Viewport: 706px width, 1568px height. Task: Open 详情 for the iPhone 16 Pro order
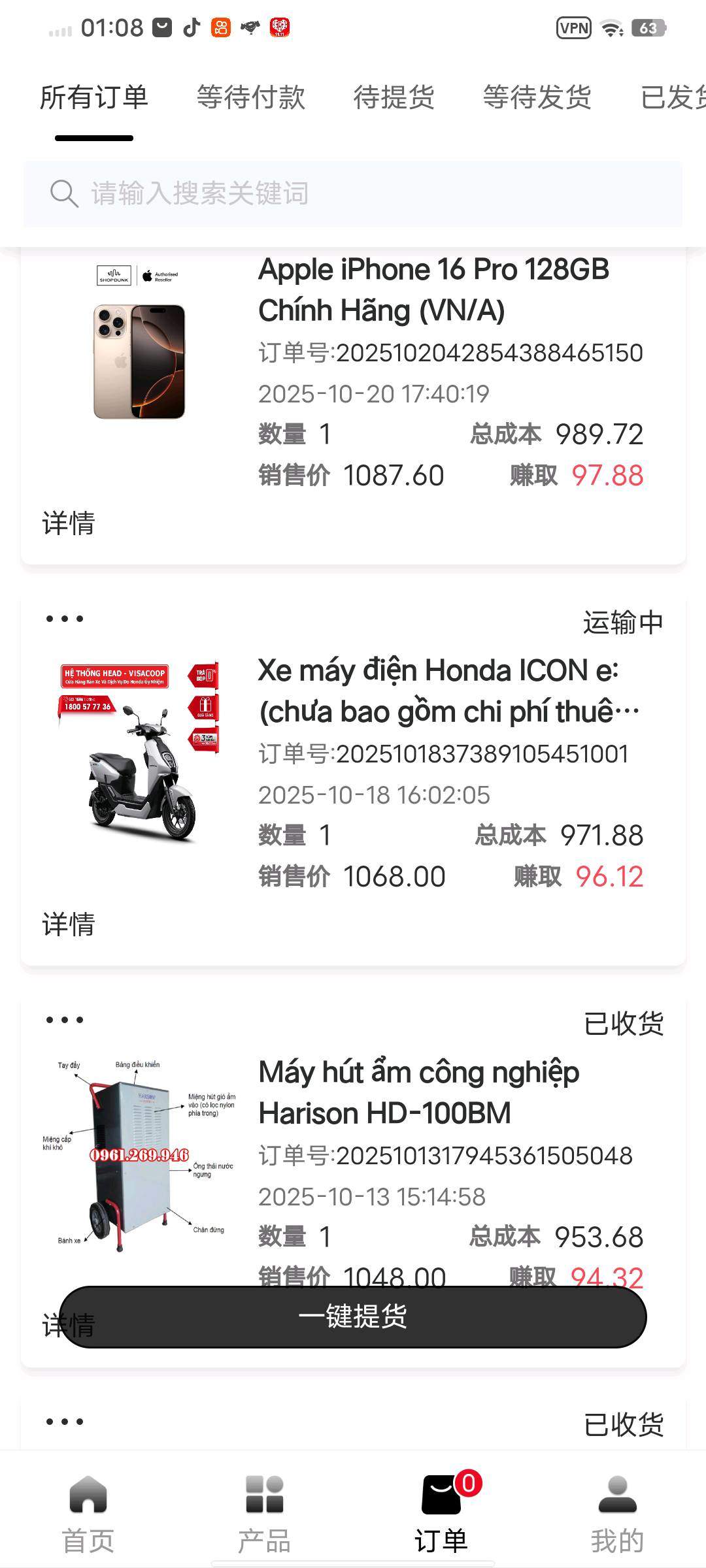(x=69, y=523)
